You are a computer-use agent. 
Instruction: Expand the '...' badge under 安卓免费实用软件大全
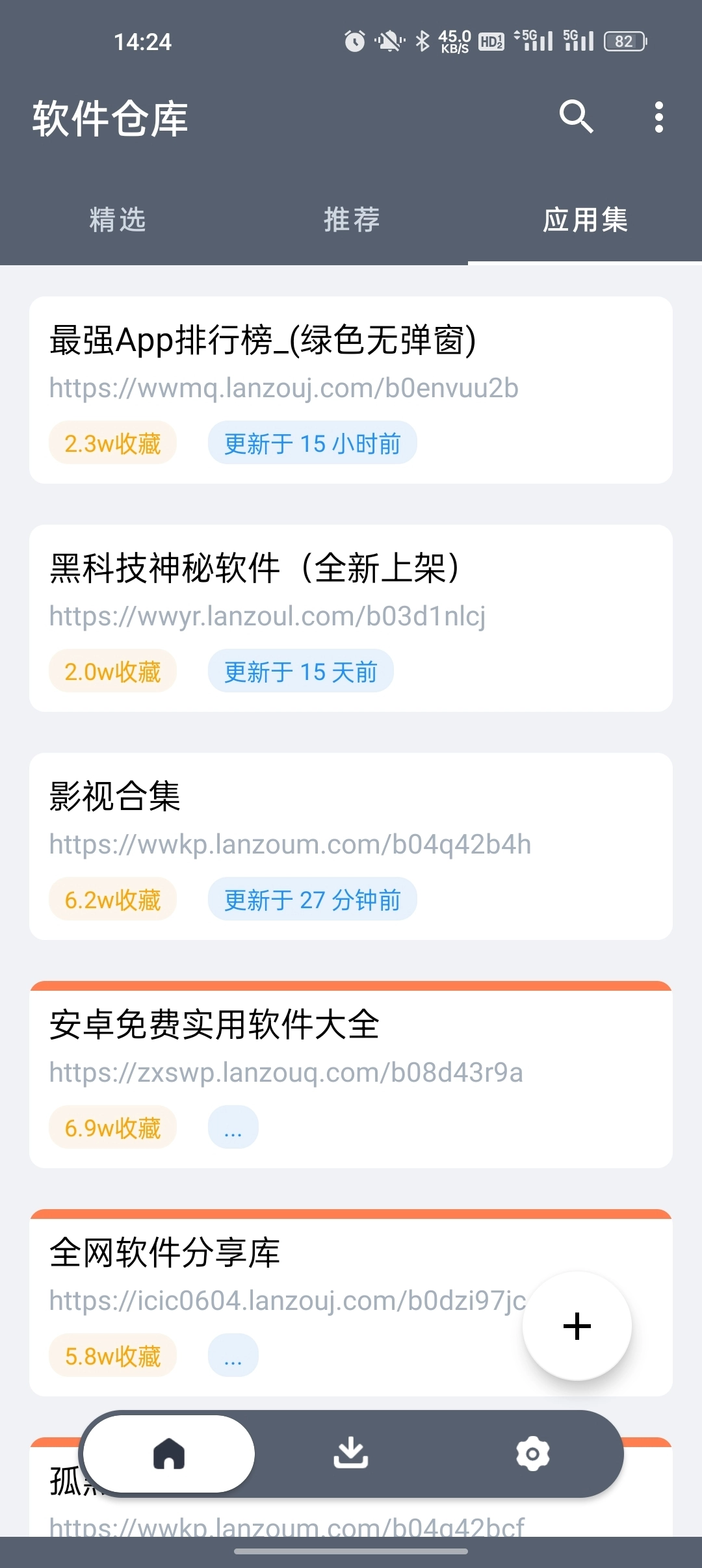[x=234, y=1128]
